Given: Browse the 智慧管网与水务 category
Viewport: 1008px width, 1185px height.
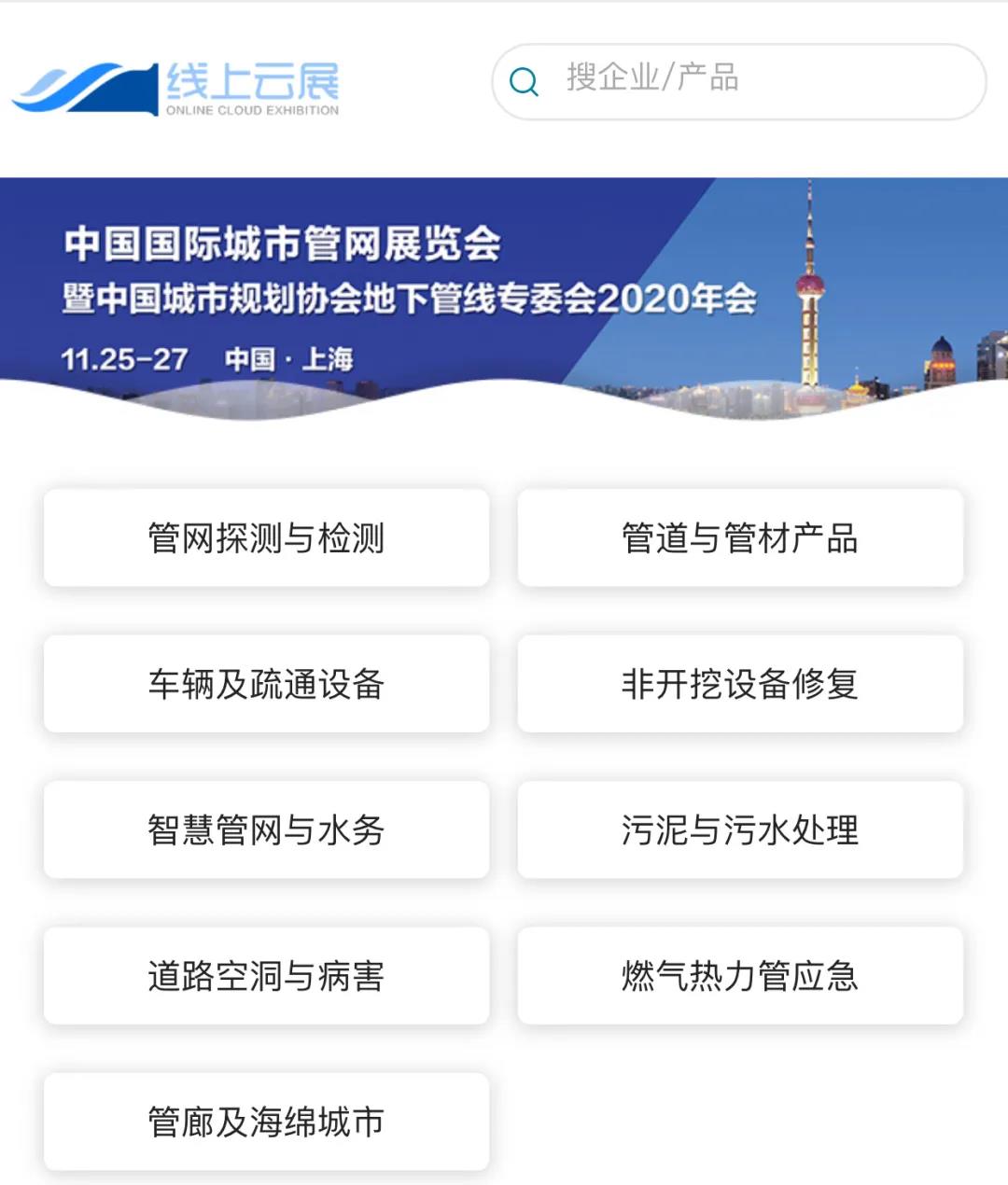Looking at the screenshot, I should click(266, 829).
